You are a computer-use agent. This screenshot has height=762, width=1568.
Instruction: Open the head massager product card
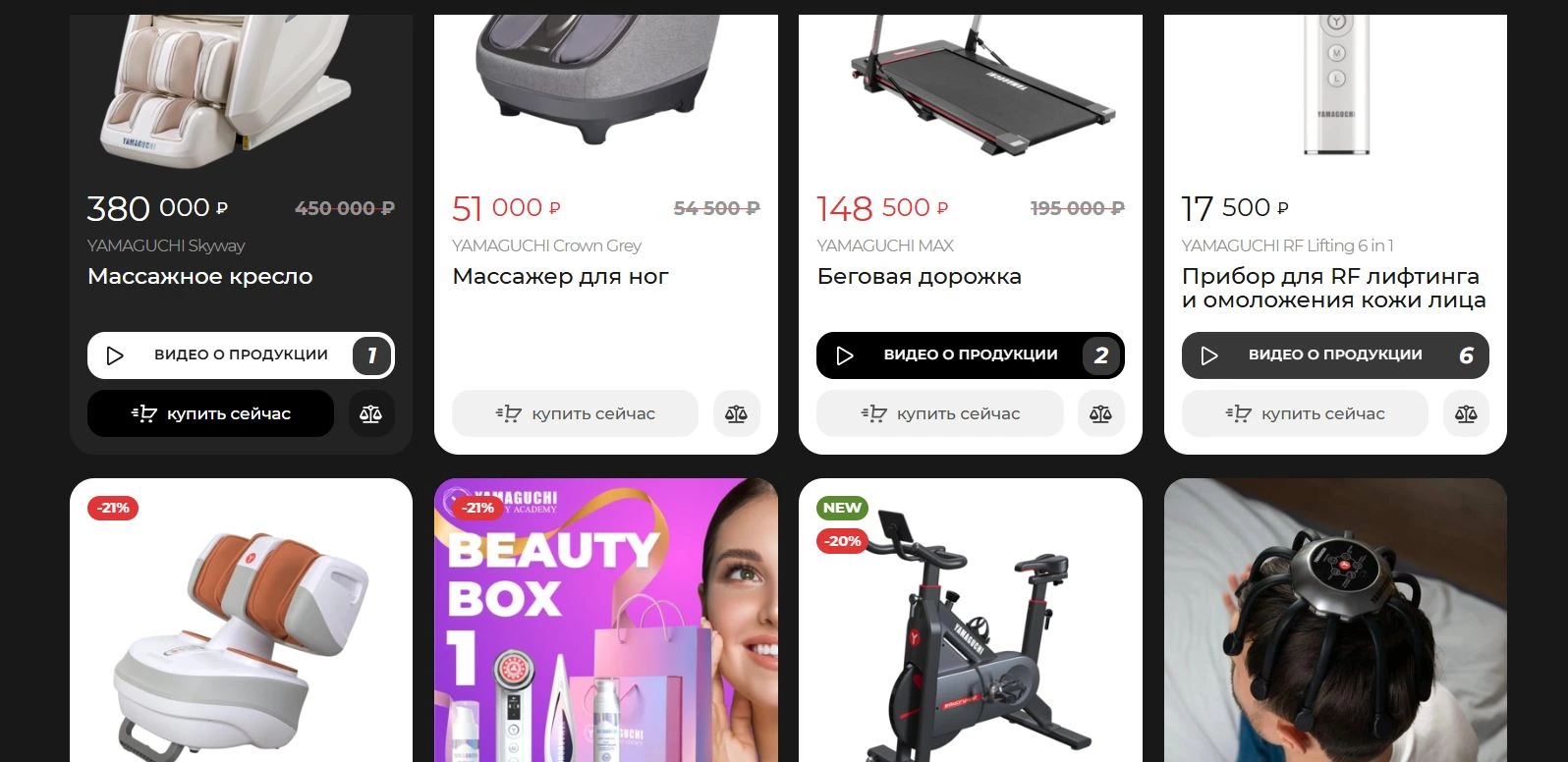[1334, 628]
